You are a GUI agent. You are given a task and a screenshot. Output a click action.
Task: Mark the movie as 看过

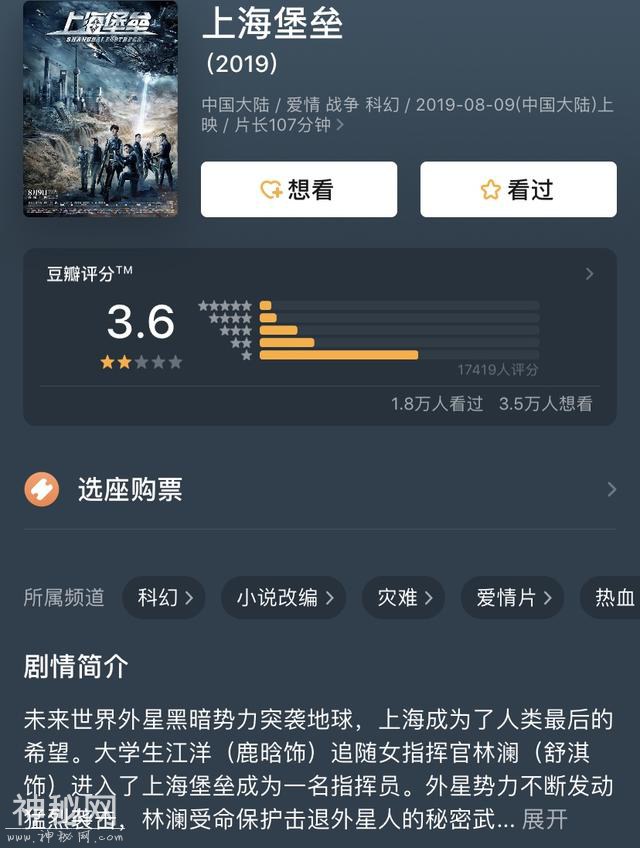[x=517, y=189]
